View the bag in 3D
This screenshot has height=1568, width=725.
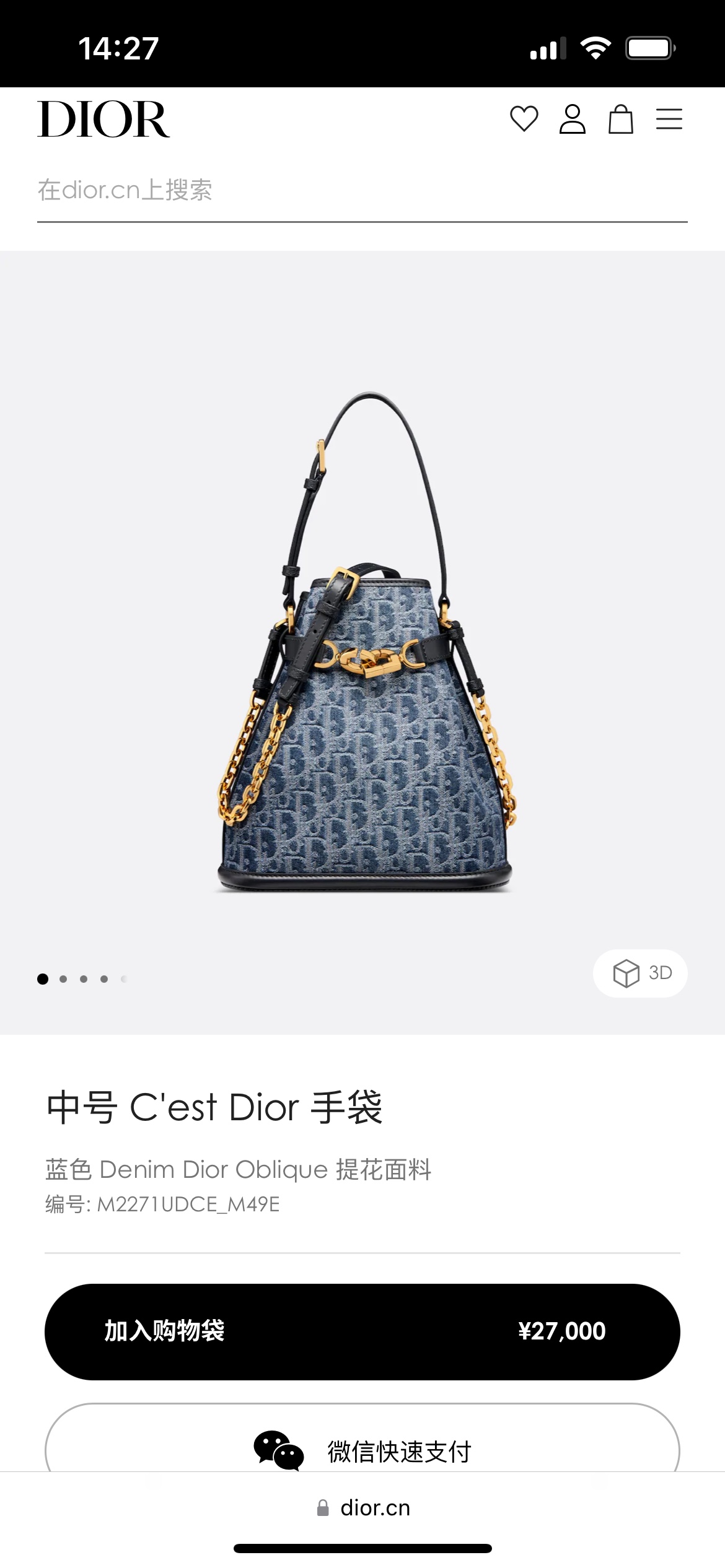(641, 973)
